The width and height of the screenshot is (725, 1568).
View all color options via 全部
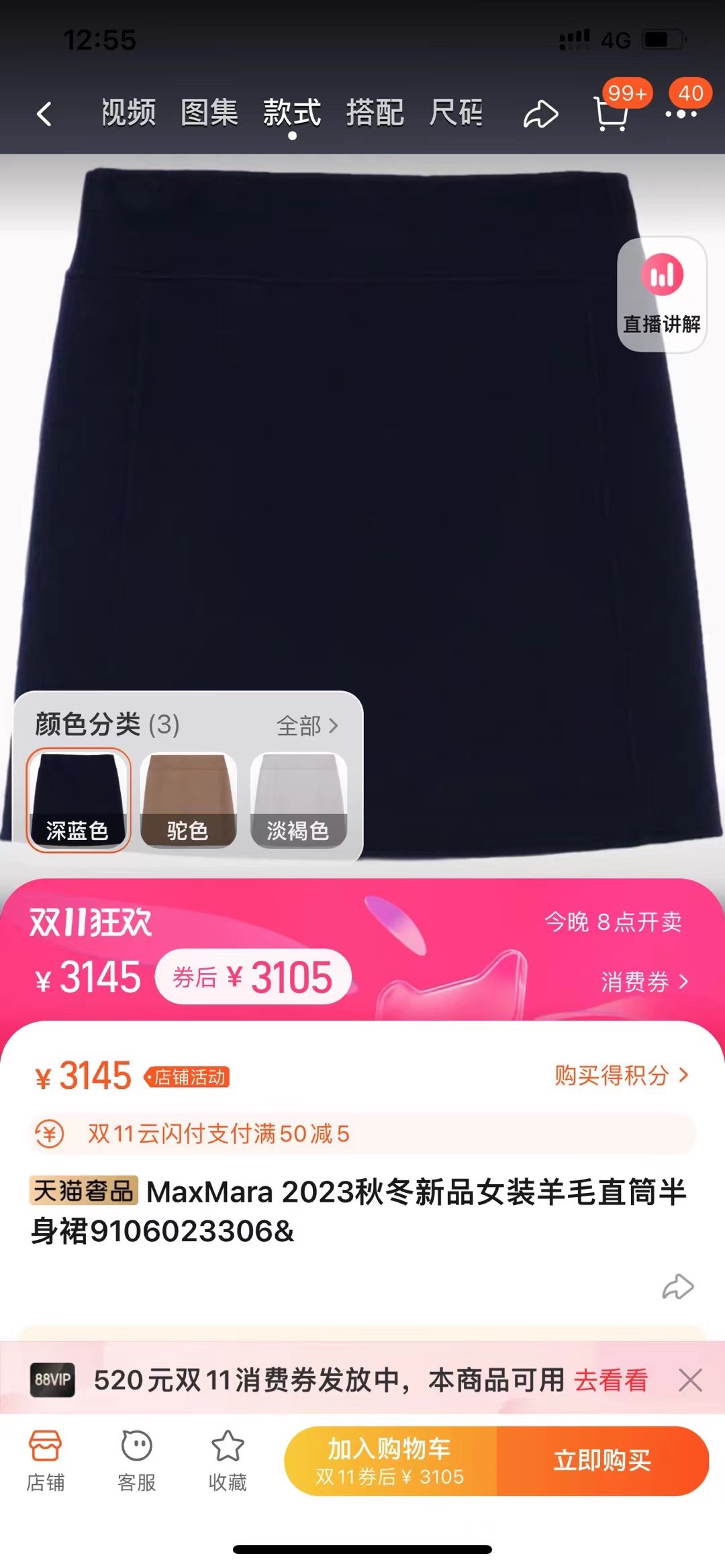pyautogui.click(x=307, y=725)
